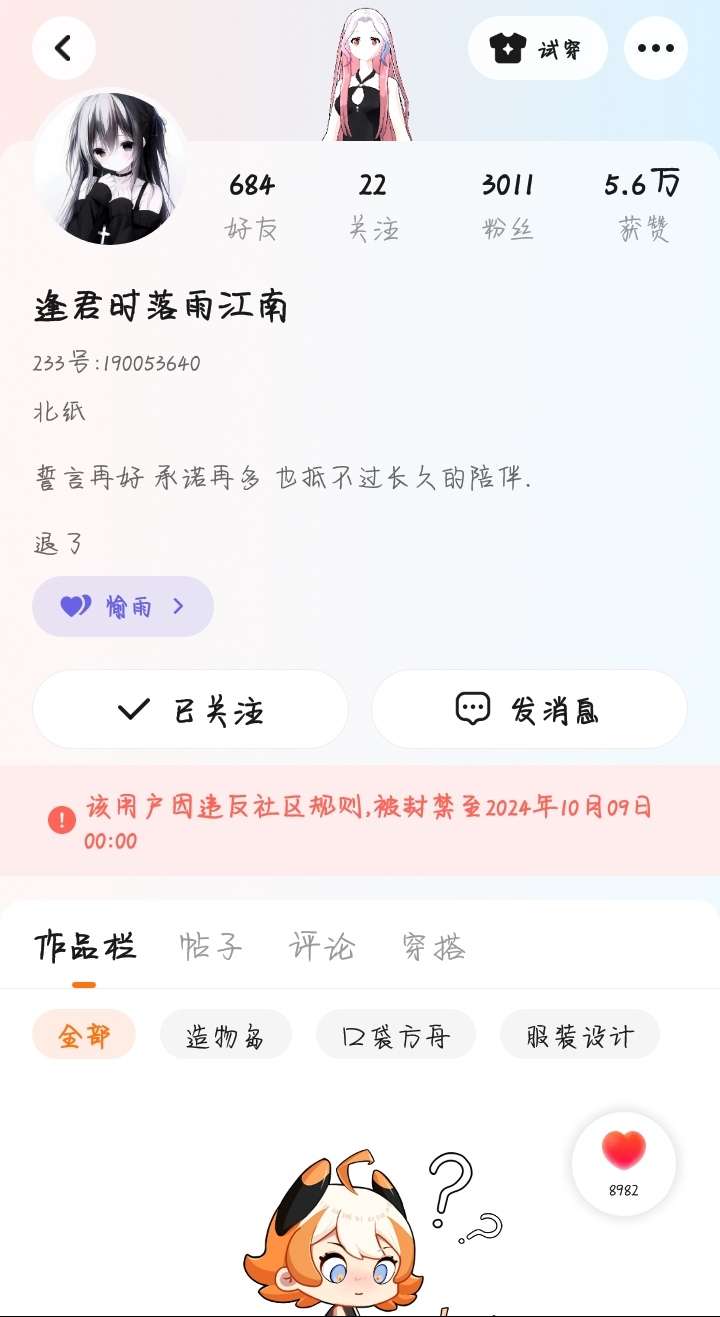This screenshot has width=720, height=1317.
Task: Filter works by 口袋方舟
Action: point(396,1036)
